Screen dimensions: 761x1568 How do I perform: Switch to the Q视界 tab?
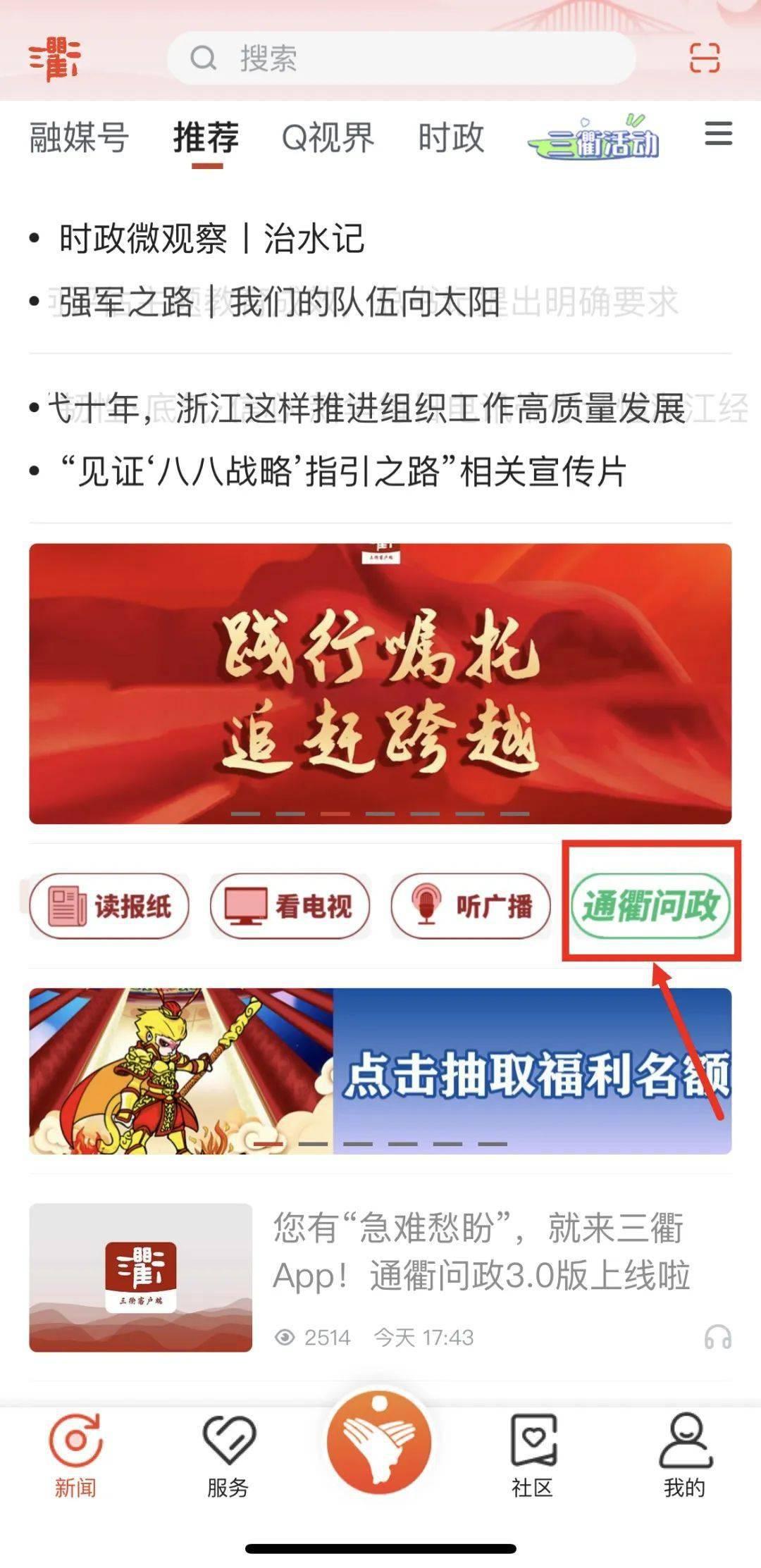point(328,137)
